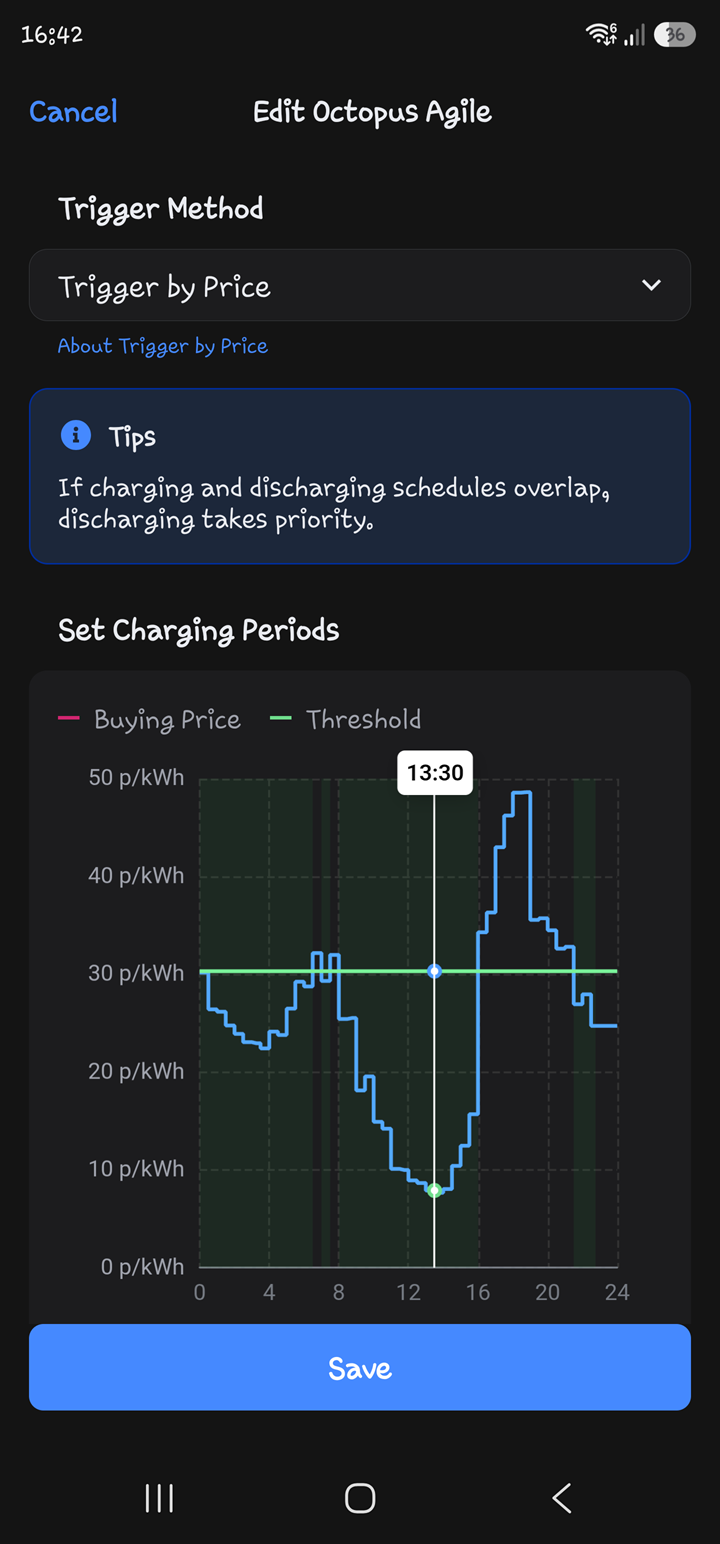Tap the threshold handle on the green line

pyautogui.click(x=434, y=971)
